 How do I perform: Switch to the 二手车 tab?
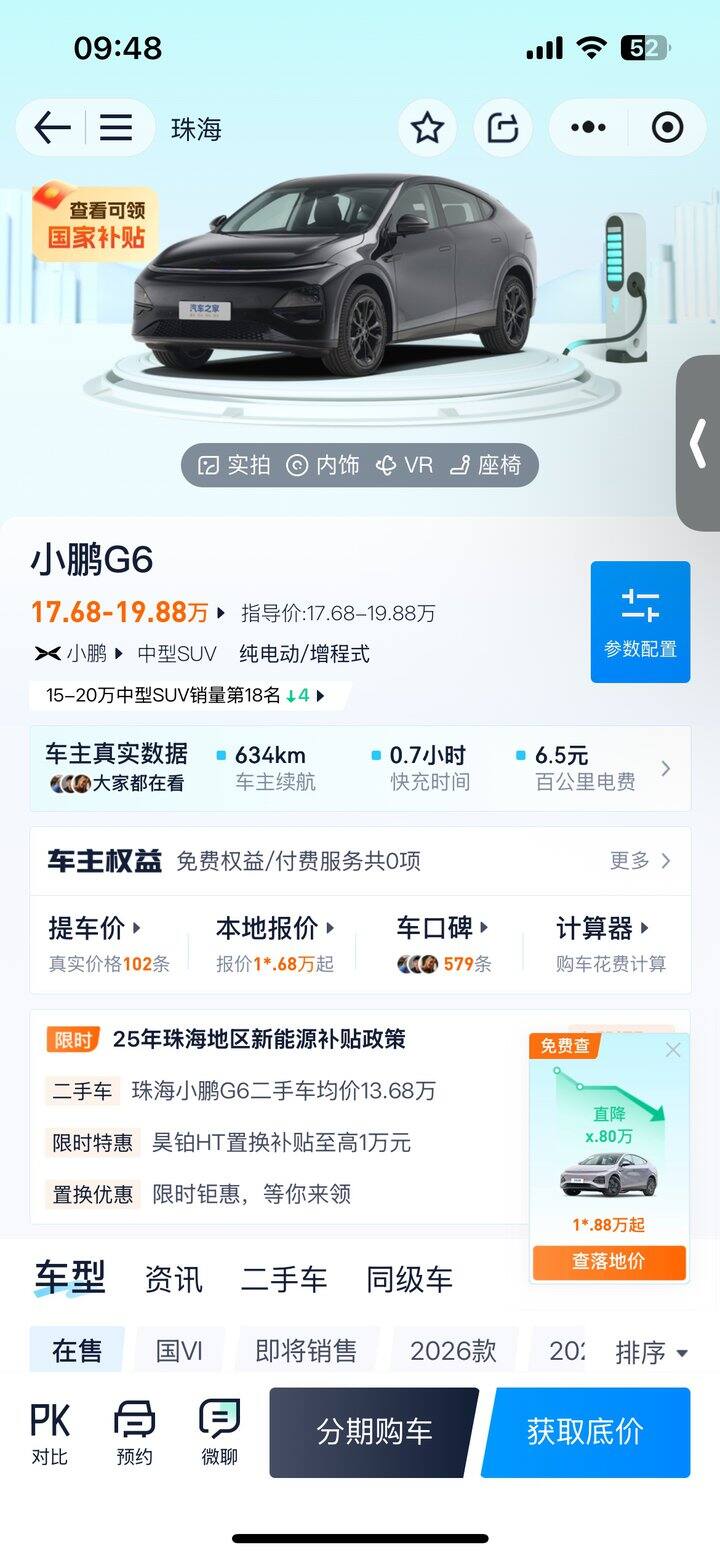[284, 1279]
